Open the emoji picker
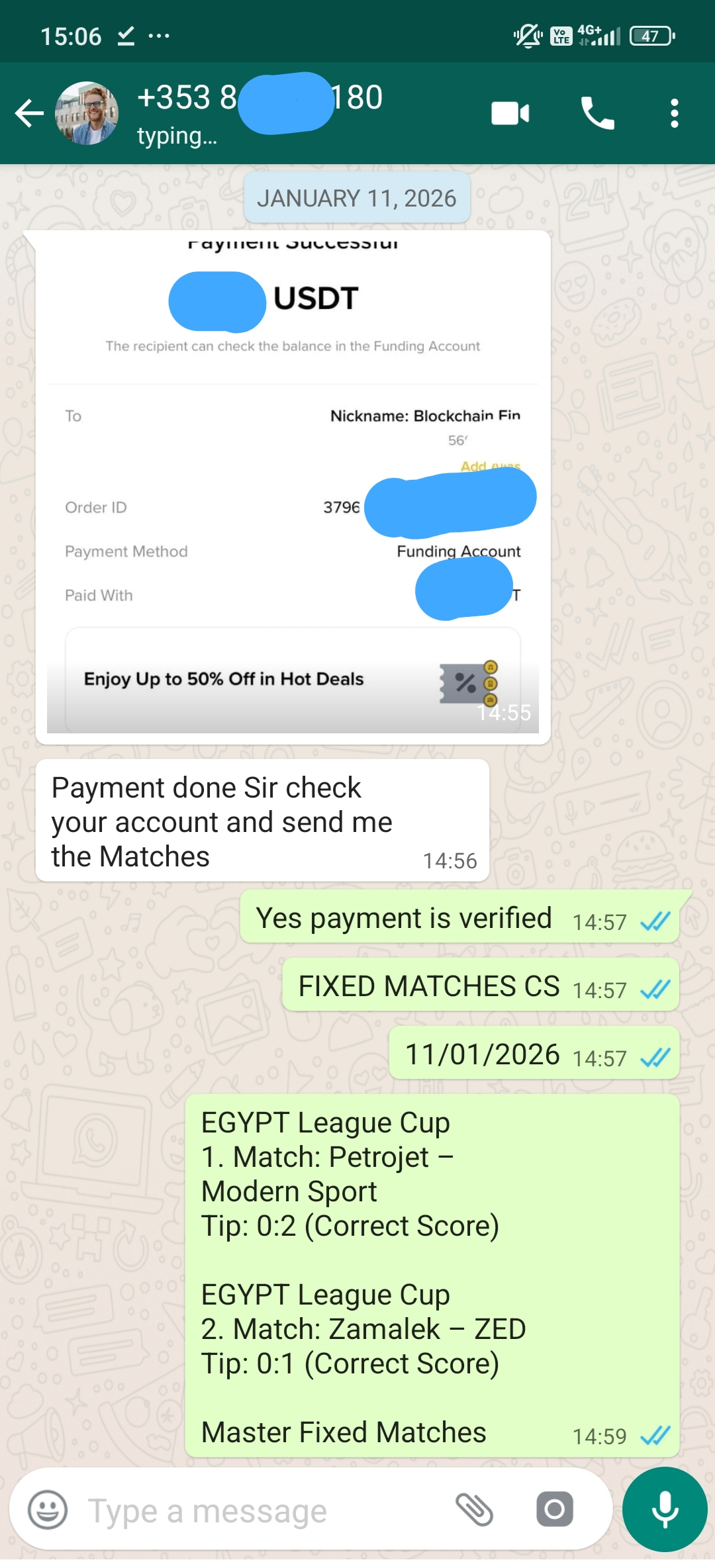This screenshot has width=715, height=1568. click(48, 1510)
